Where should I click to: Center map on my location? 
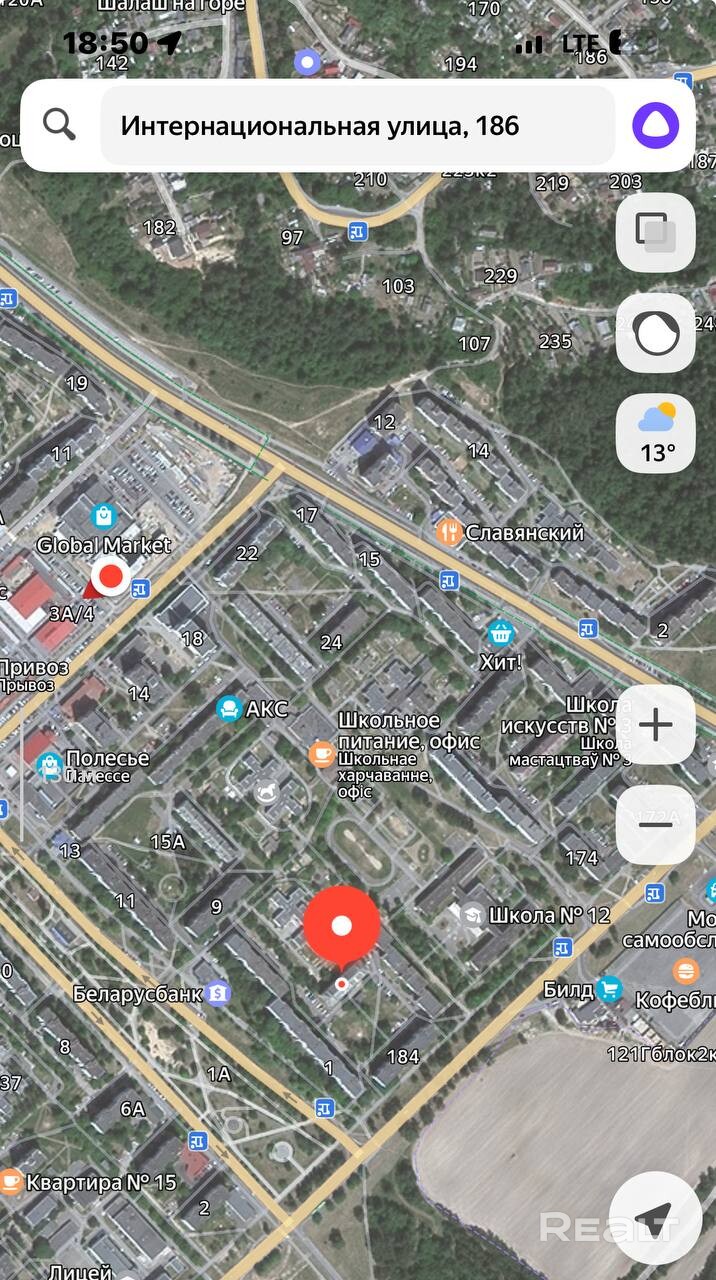point(656,1218)
